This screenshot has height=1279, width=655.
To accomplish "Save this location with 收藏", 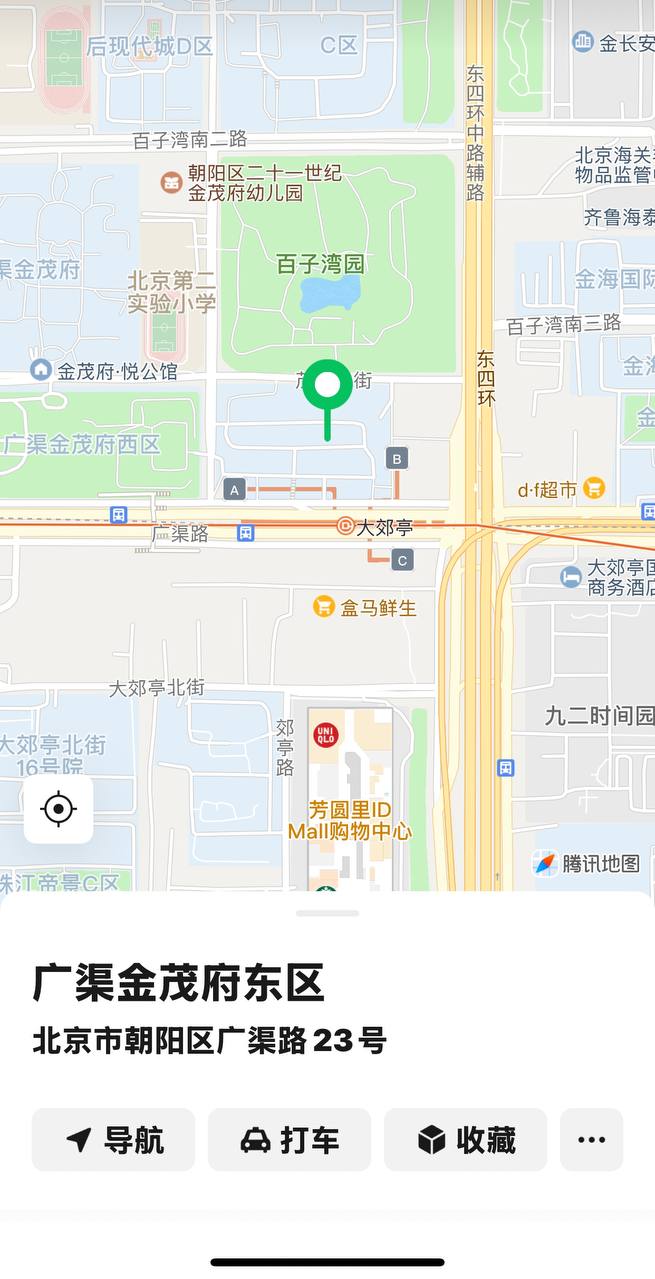I will coord(466,1139).
